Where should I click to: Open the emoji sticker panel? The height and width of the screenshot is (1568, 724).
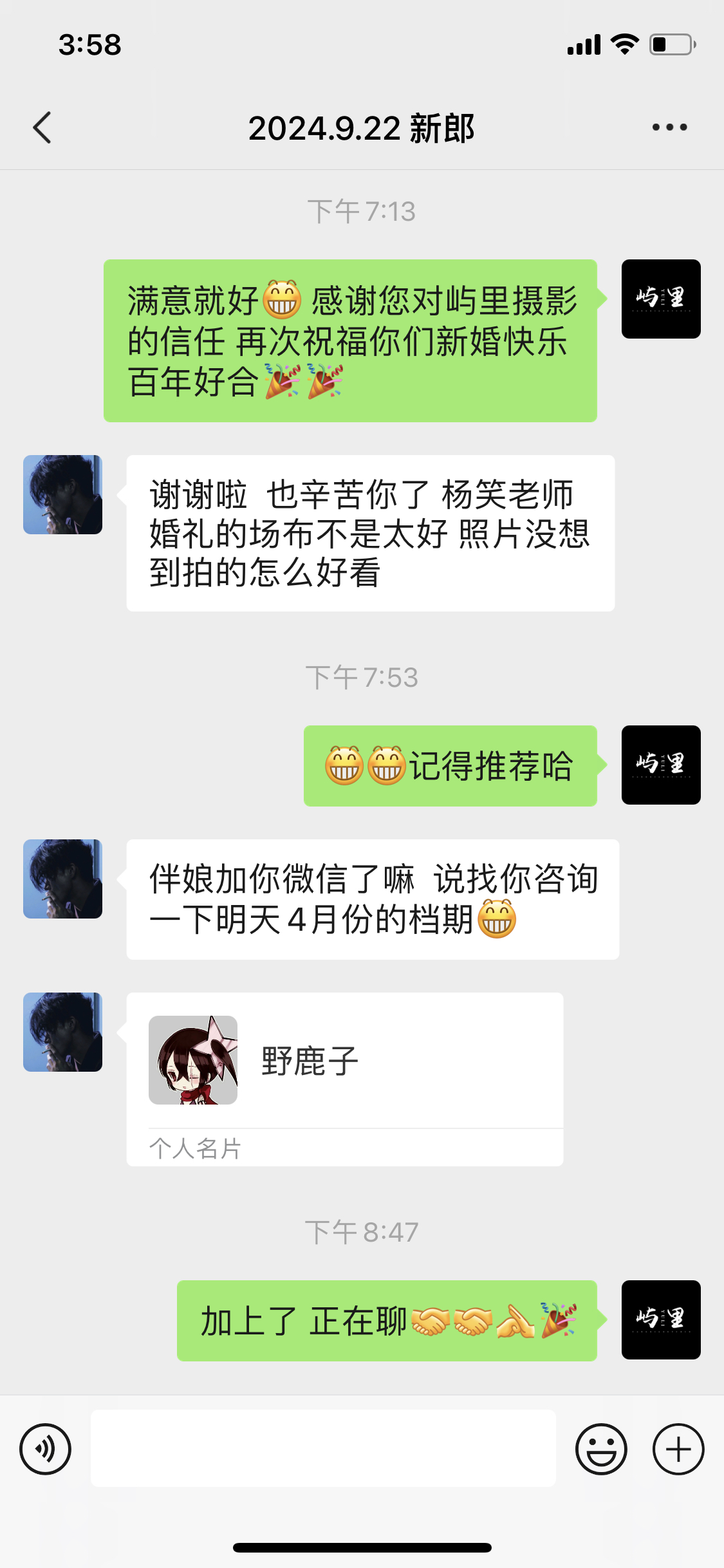(601, 1449)
